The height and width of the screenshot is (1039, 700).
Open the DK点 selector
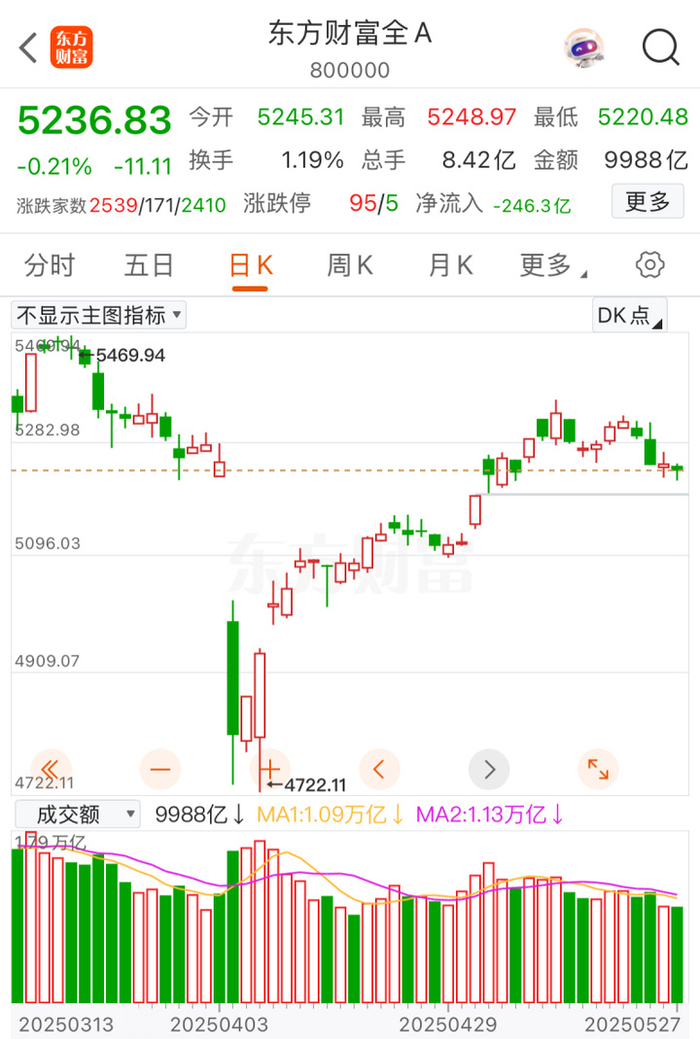tap(629, 316)
